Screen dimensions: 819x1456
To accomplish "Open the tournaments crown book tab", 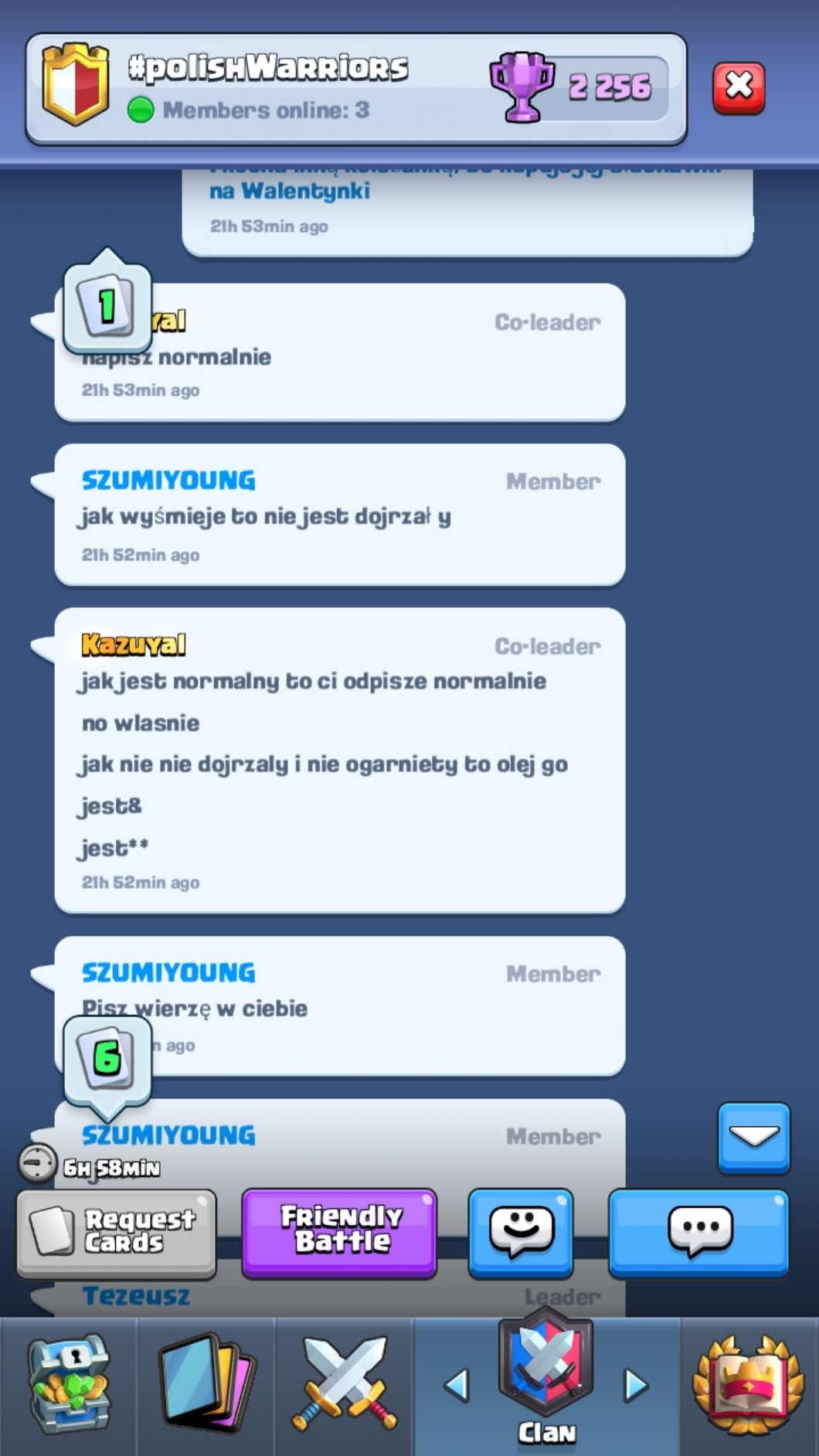I will click(748, 1385).
